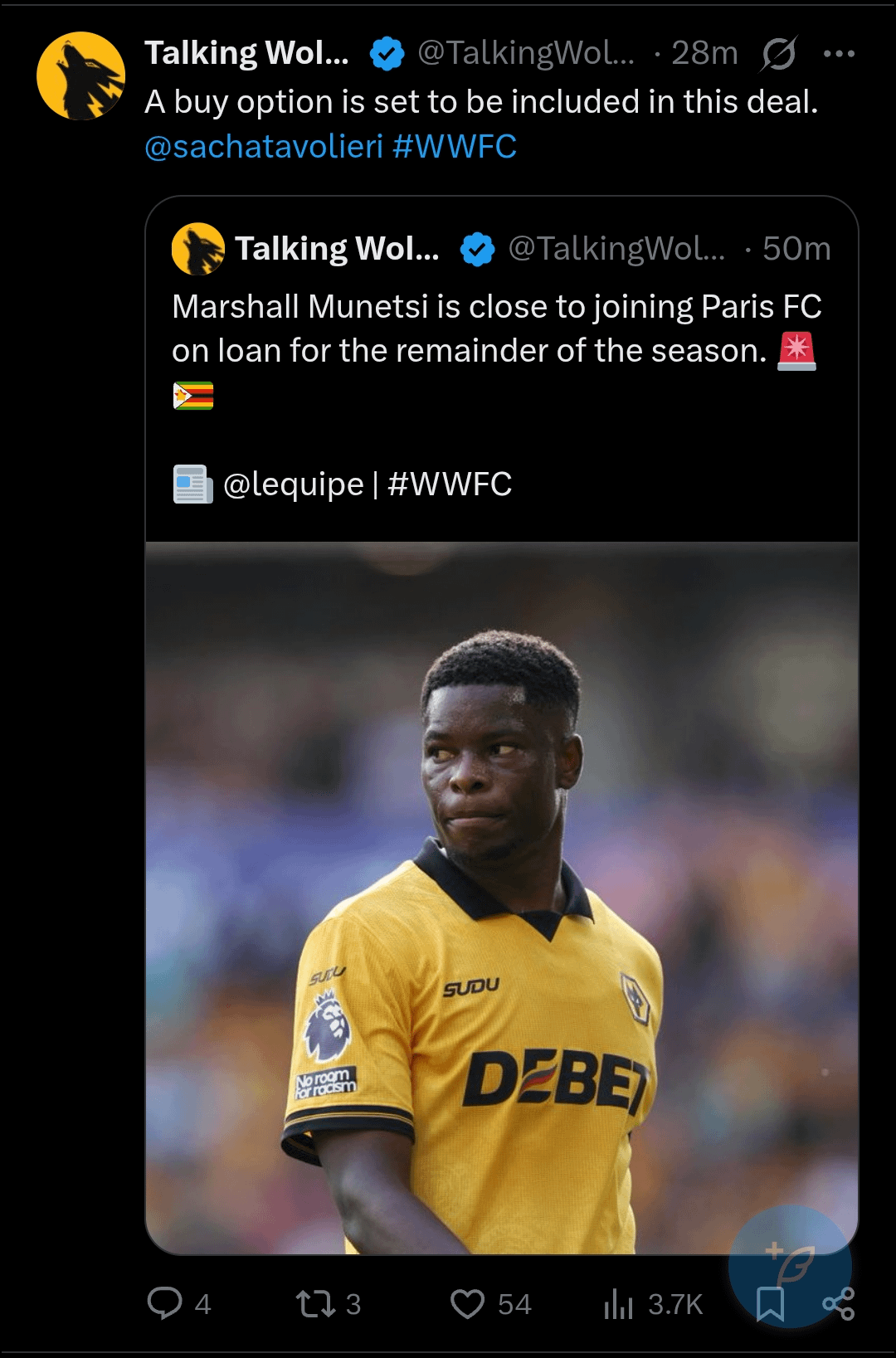The height and width of the screenshot is (1358, 896).
Task: Repost this tweet
Action: [x=316, y=1303]
